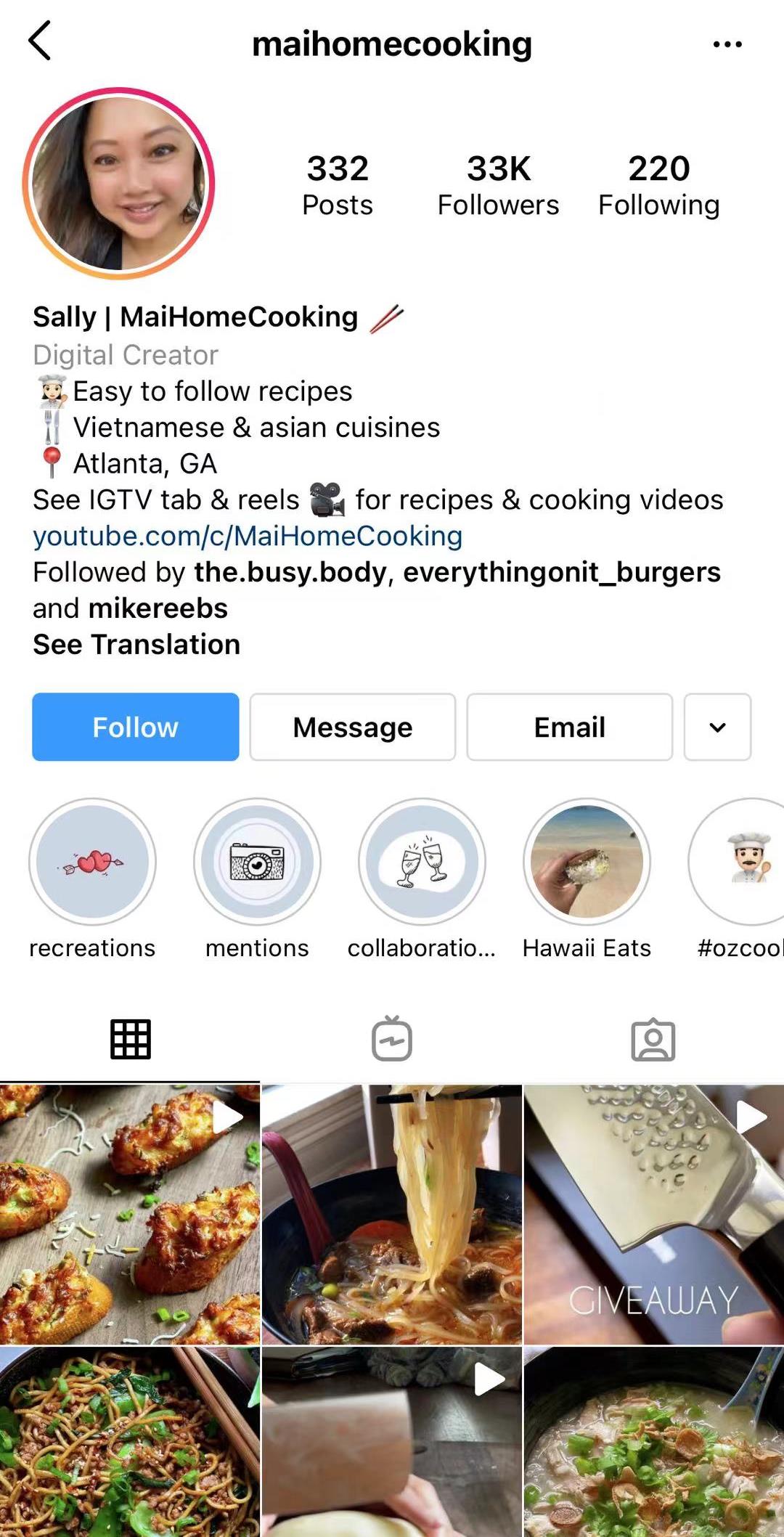
Task: View the profile picture story
Action: pyautogui.click(x=119, y=184)
